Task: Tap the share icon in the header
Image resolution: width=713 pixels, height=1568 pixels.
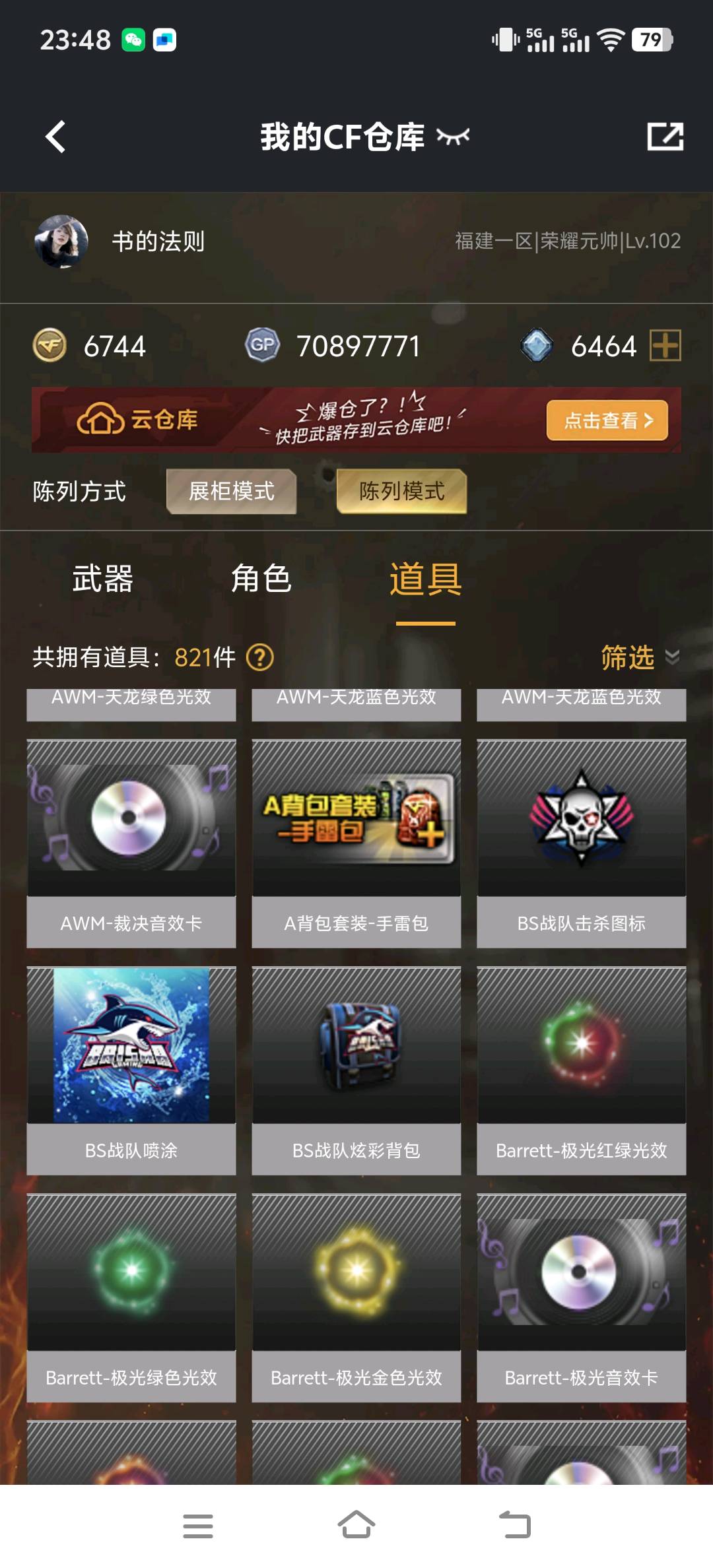Action: [665, 137]
